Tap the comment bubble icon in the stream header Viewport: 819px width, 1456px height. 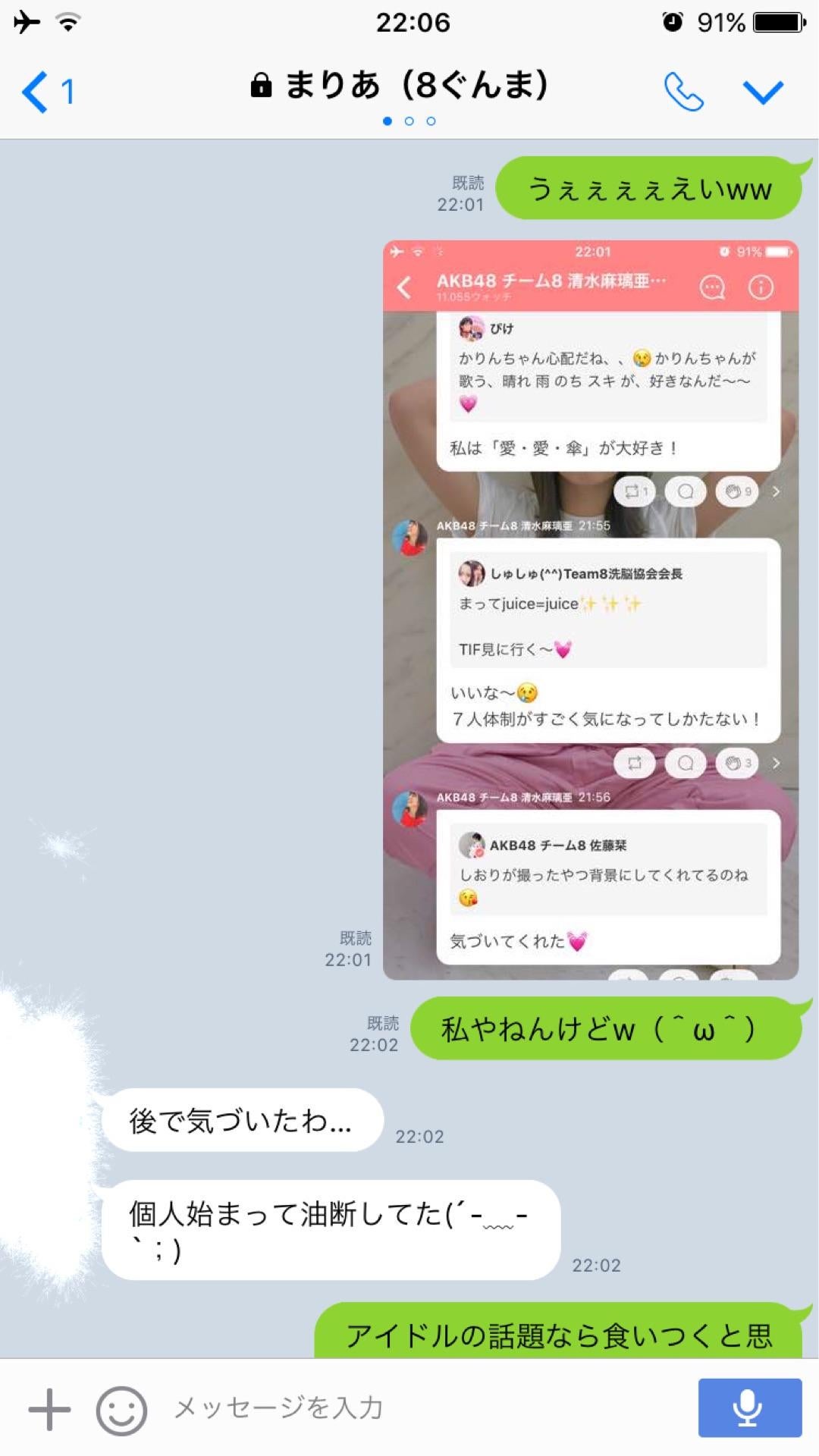(711, 287)
